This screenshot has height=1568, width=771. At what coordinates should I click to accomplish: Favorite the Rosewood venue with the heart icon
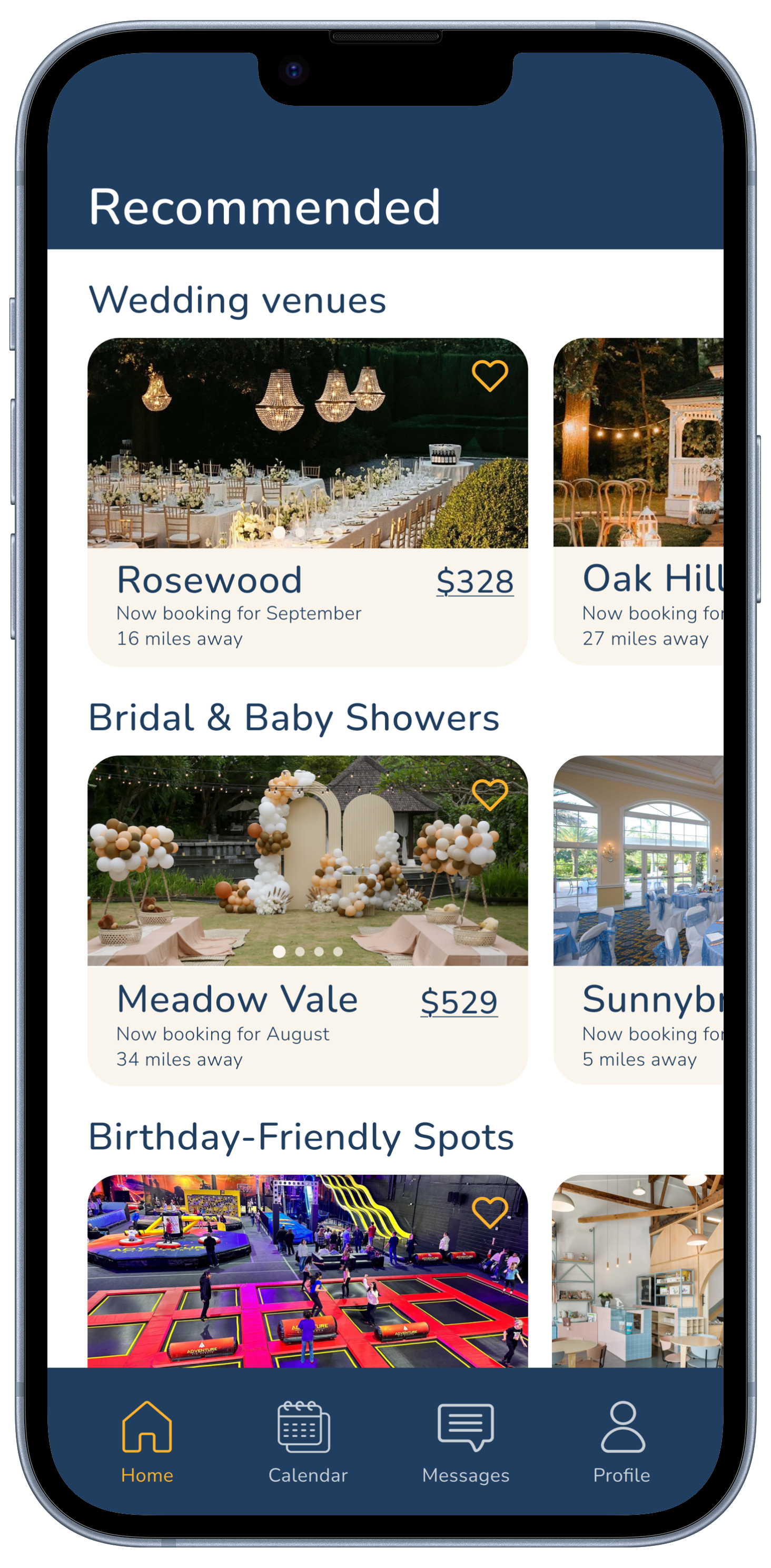click(490, 375)
